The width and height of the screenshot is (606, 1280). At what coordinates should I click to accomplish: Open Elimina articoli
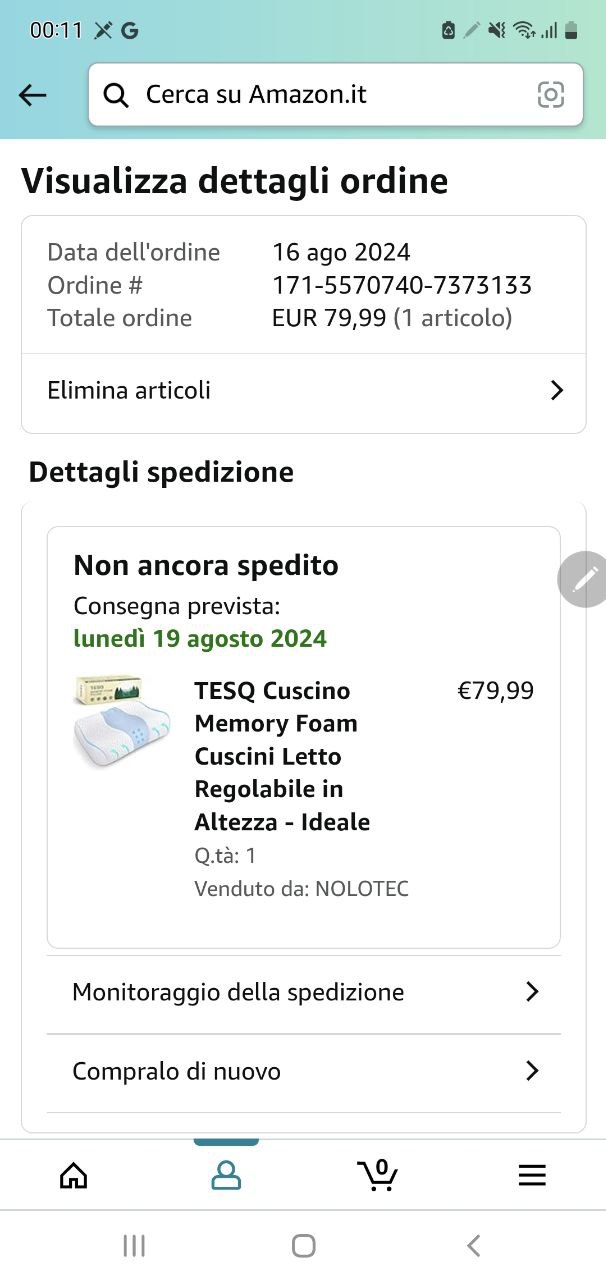coord(303,390)
